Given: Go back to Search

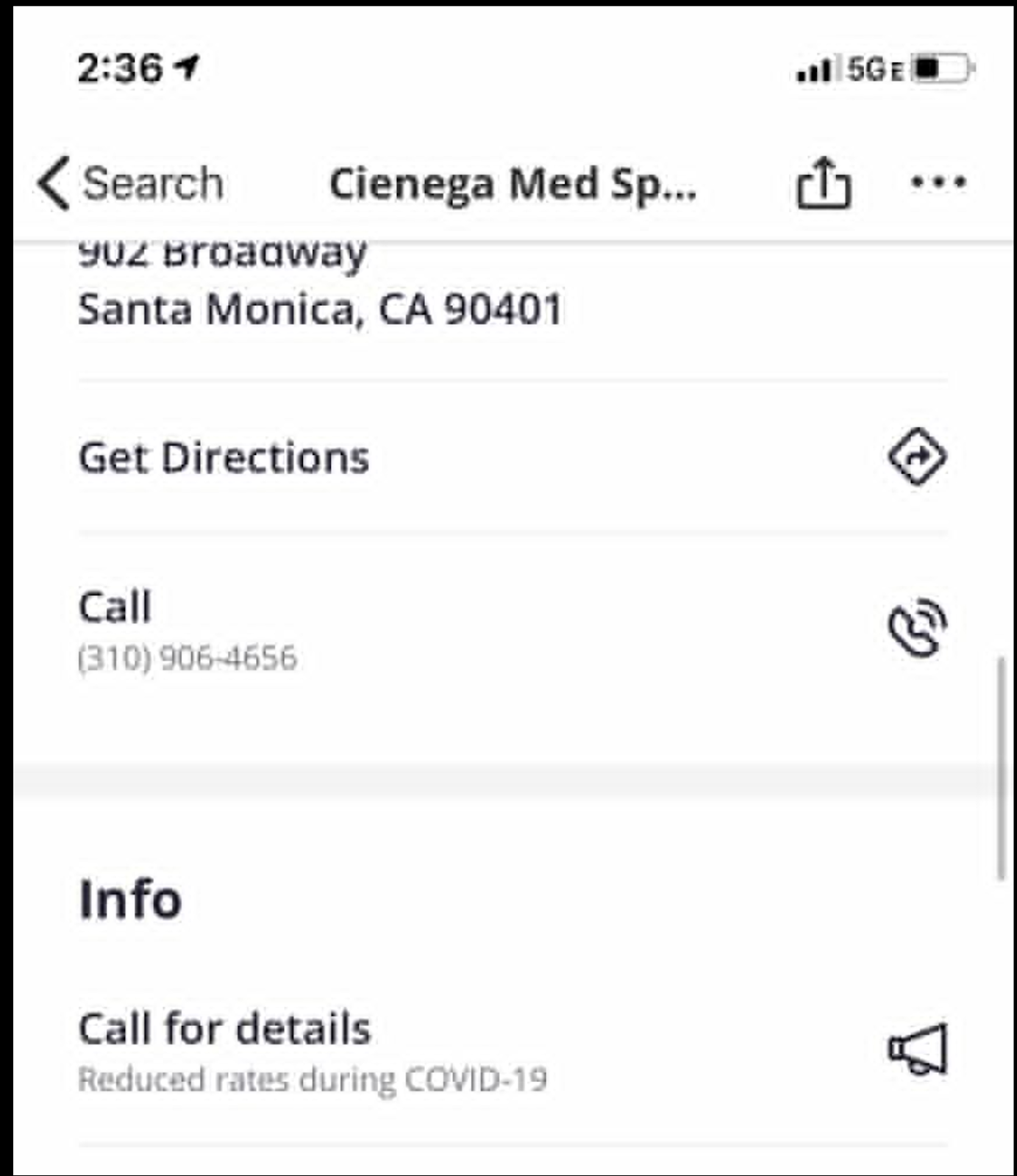Looking at the screenshot, I should 131,183.
